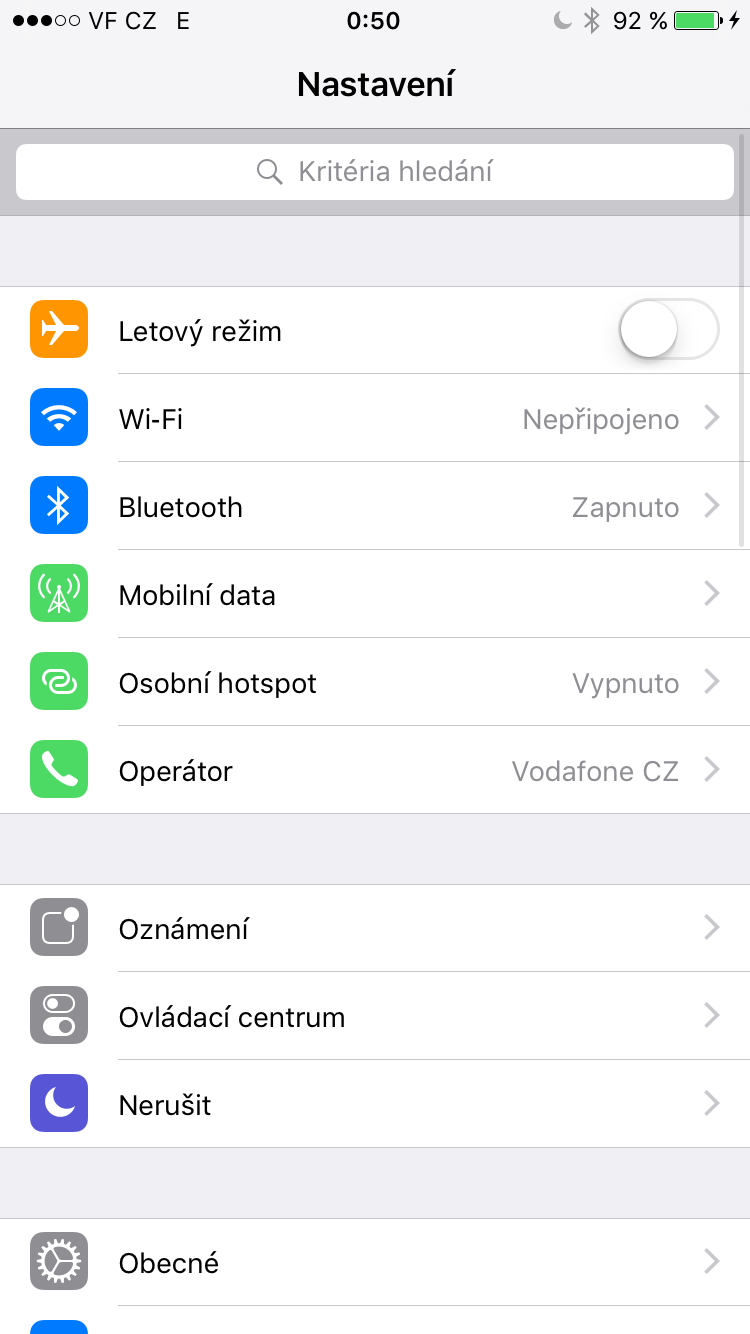Viewport: 750px width, 1334px height.
Task: Go to Mobilní data
Action: [x=375, y=595]
